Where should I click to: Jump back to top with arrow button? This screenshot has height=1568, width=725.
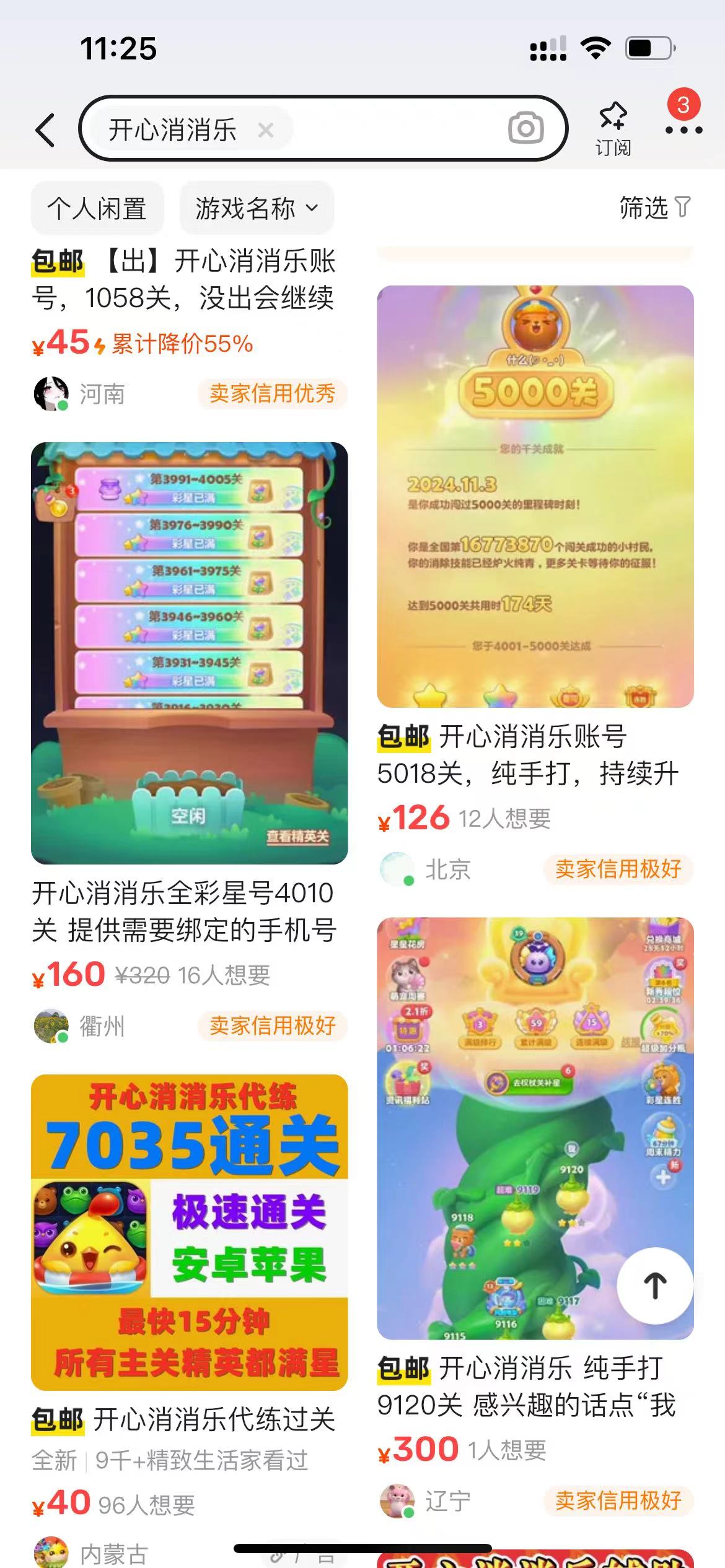655,1286
